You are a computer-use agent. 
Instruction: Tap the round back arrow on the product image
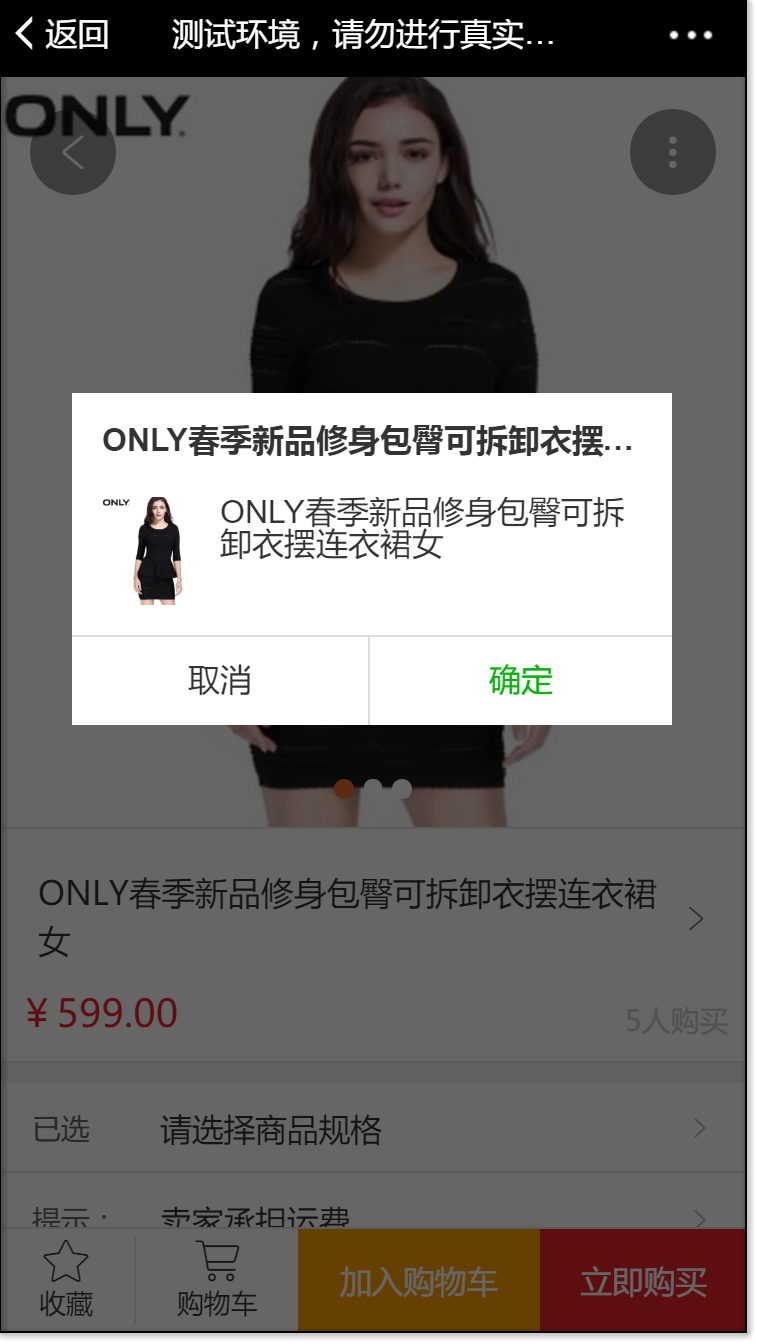tap(73, 153)
